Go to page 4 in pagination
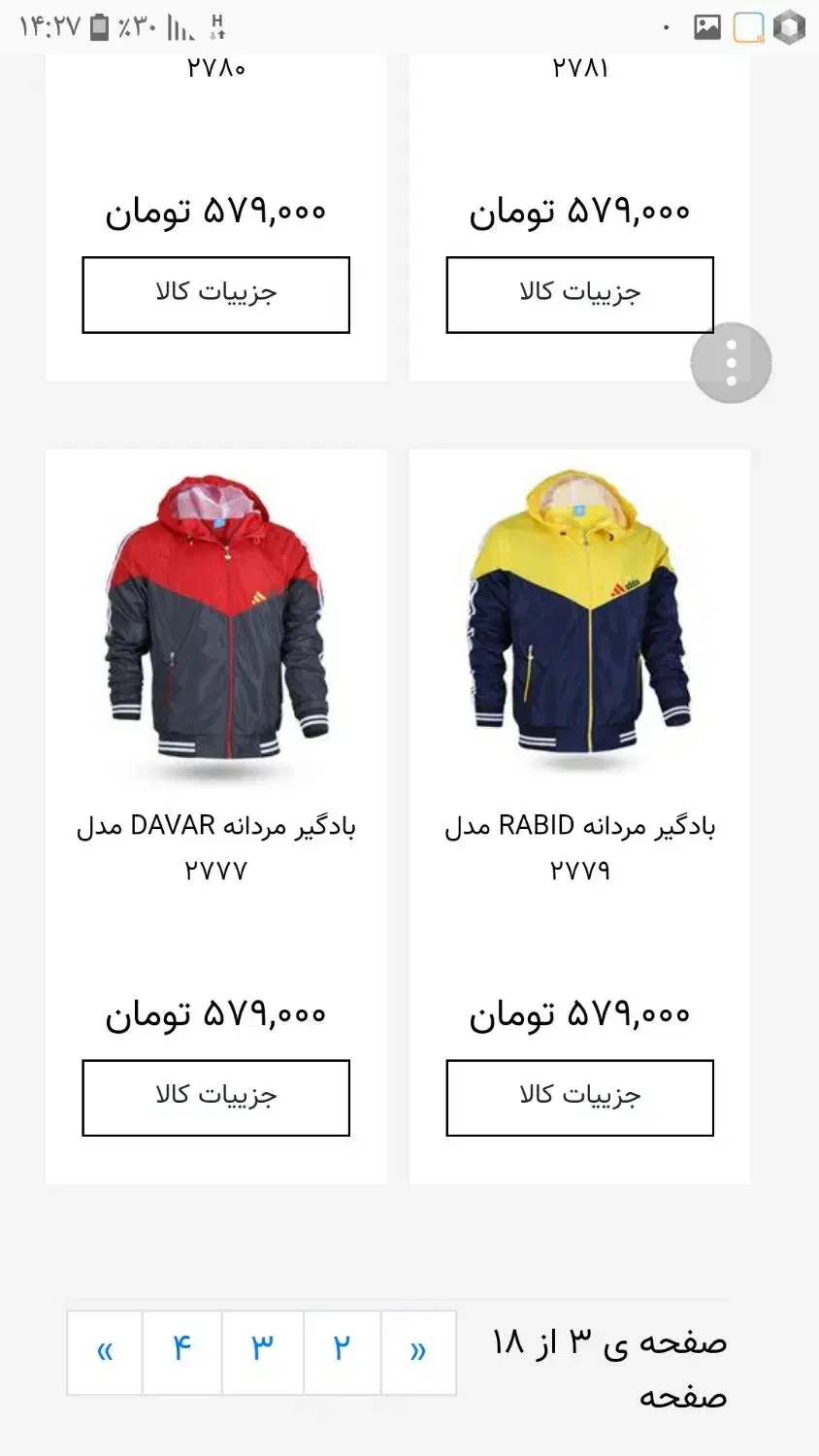The width and height of the screenshot is (819, 1456). pyautogui.click(x=182, y=1352)
